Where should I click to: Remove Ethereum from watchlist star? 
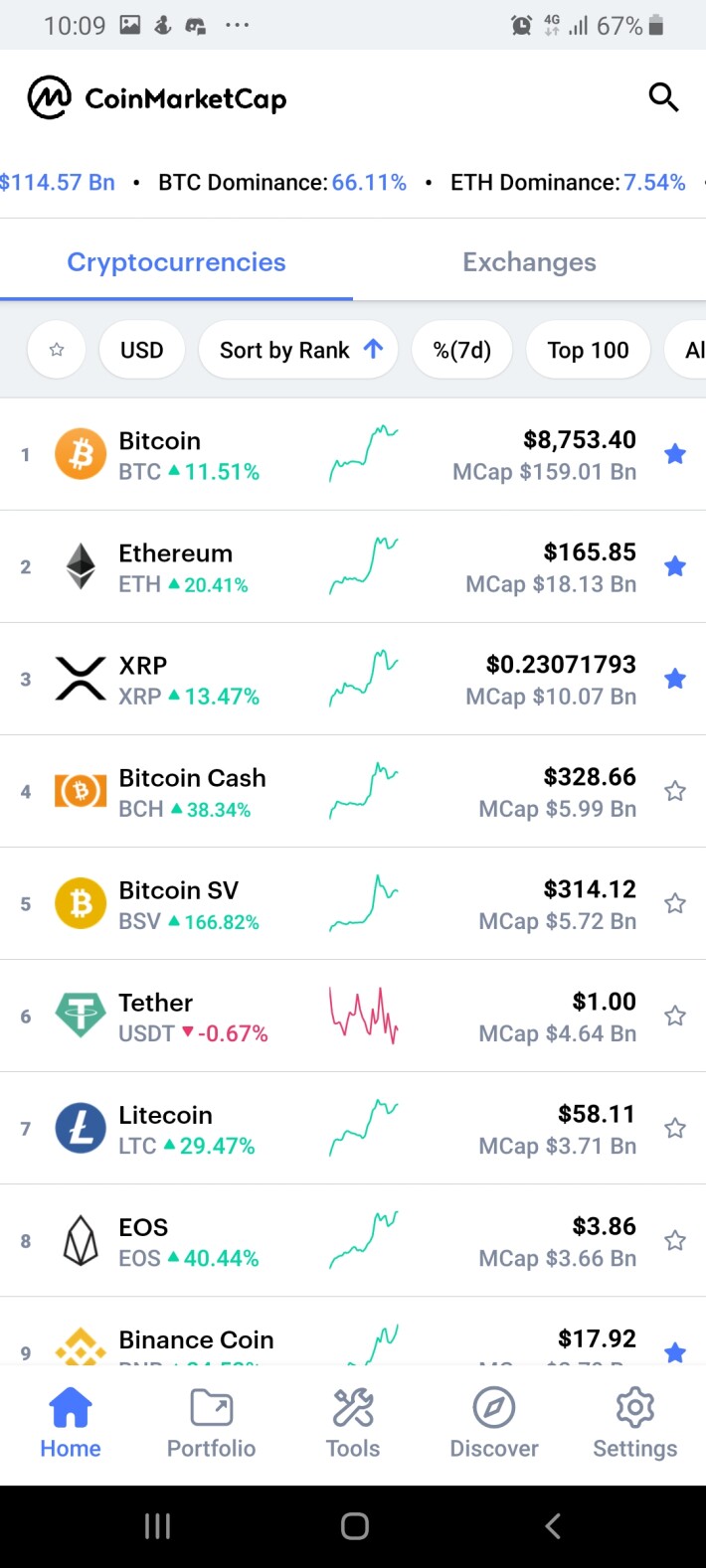[x=675, y=566]
